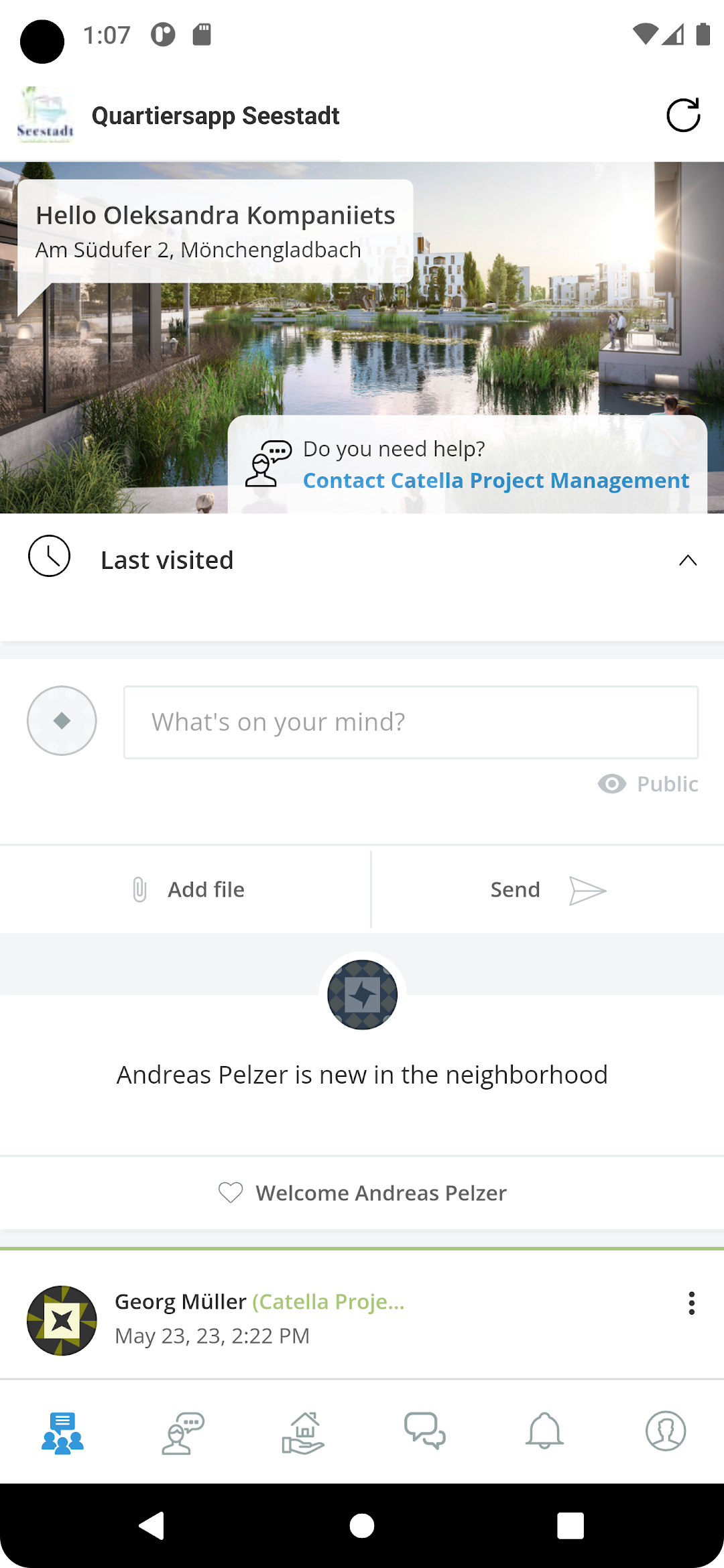
Task: Open Andreas Pelzer's avatar
Action: [x=362, y=995]
